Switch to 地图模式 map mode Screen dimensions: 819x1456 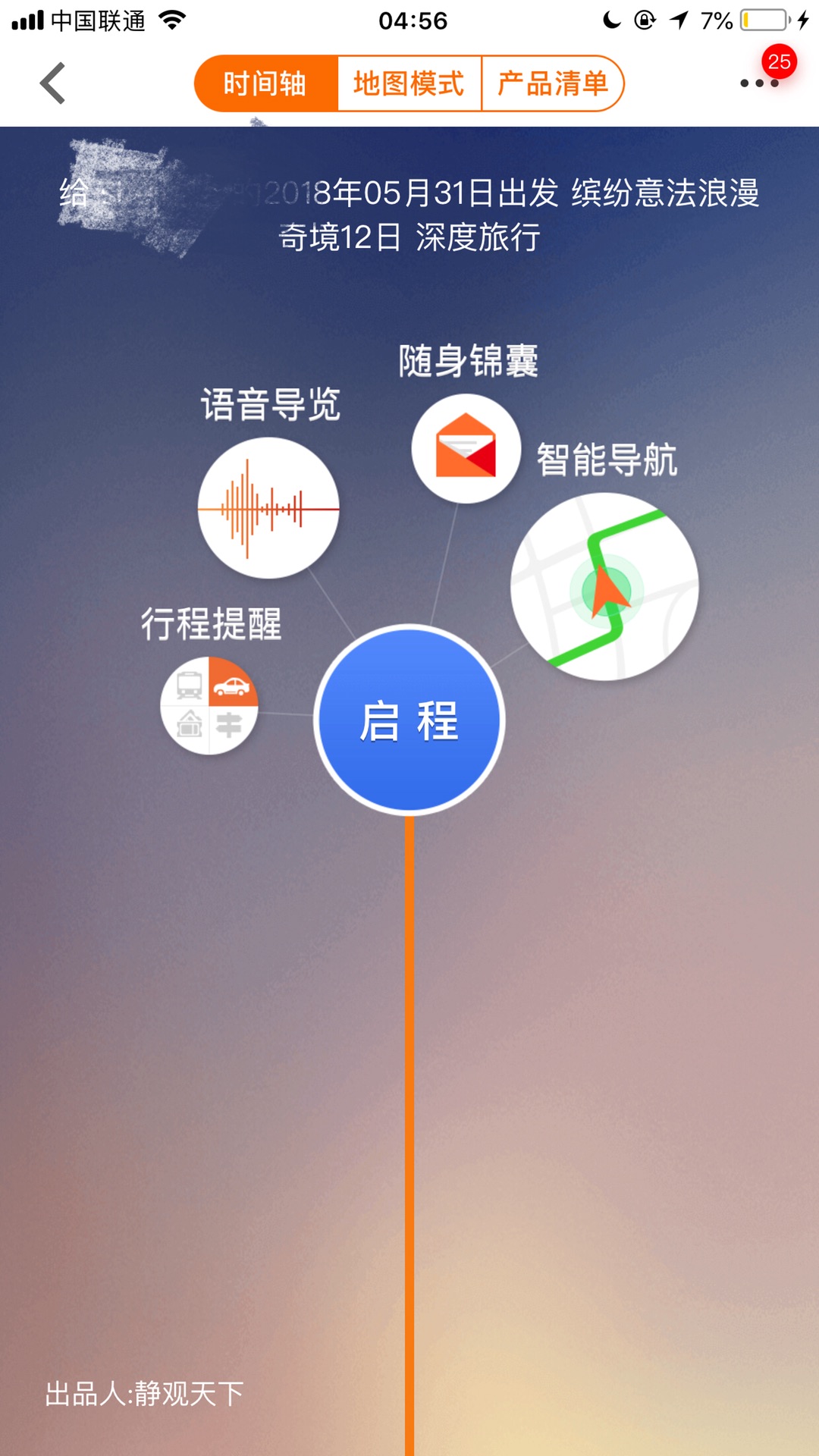(x=409, y=83)
